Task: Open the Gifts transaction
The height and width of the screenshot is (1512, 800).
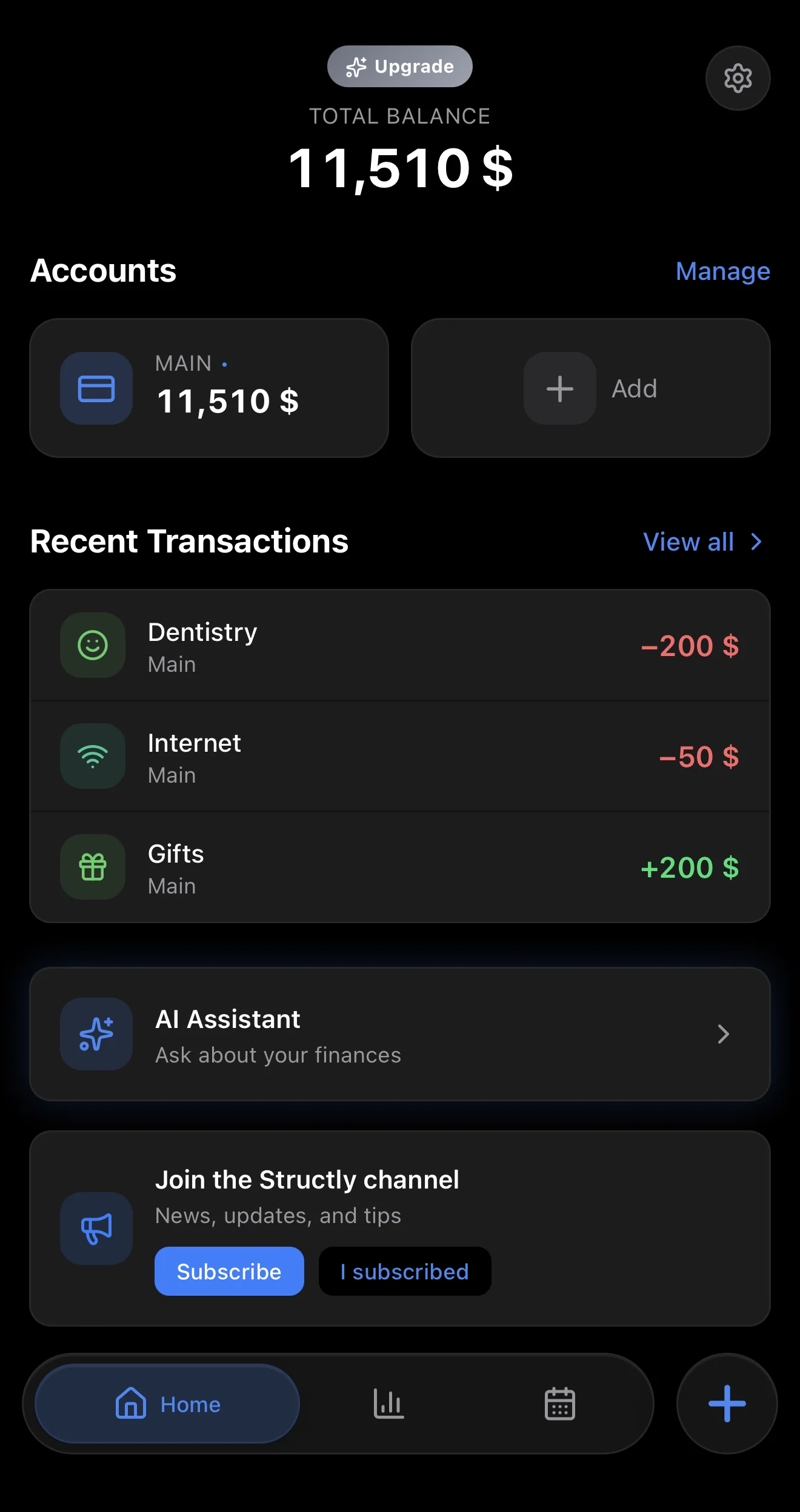Action: pos(400,867)
